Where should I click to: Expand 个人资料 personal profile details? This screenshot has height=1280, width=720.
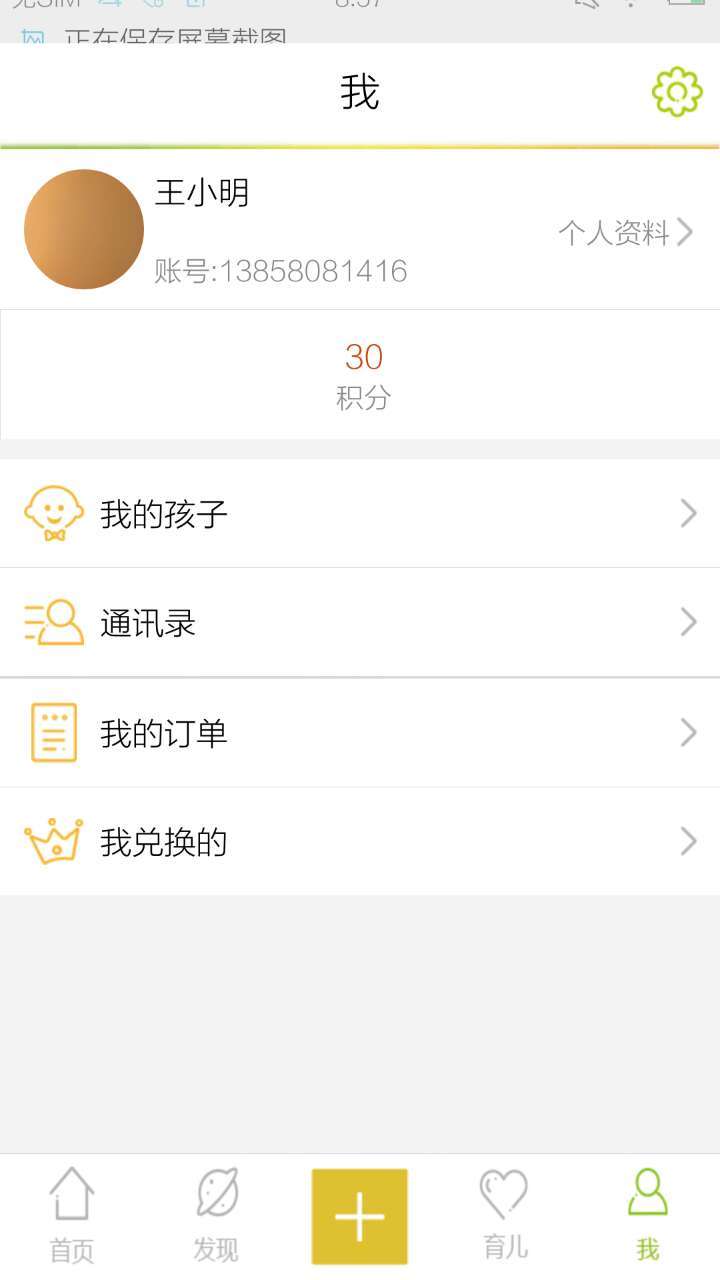(623, 232)
